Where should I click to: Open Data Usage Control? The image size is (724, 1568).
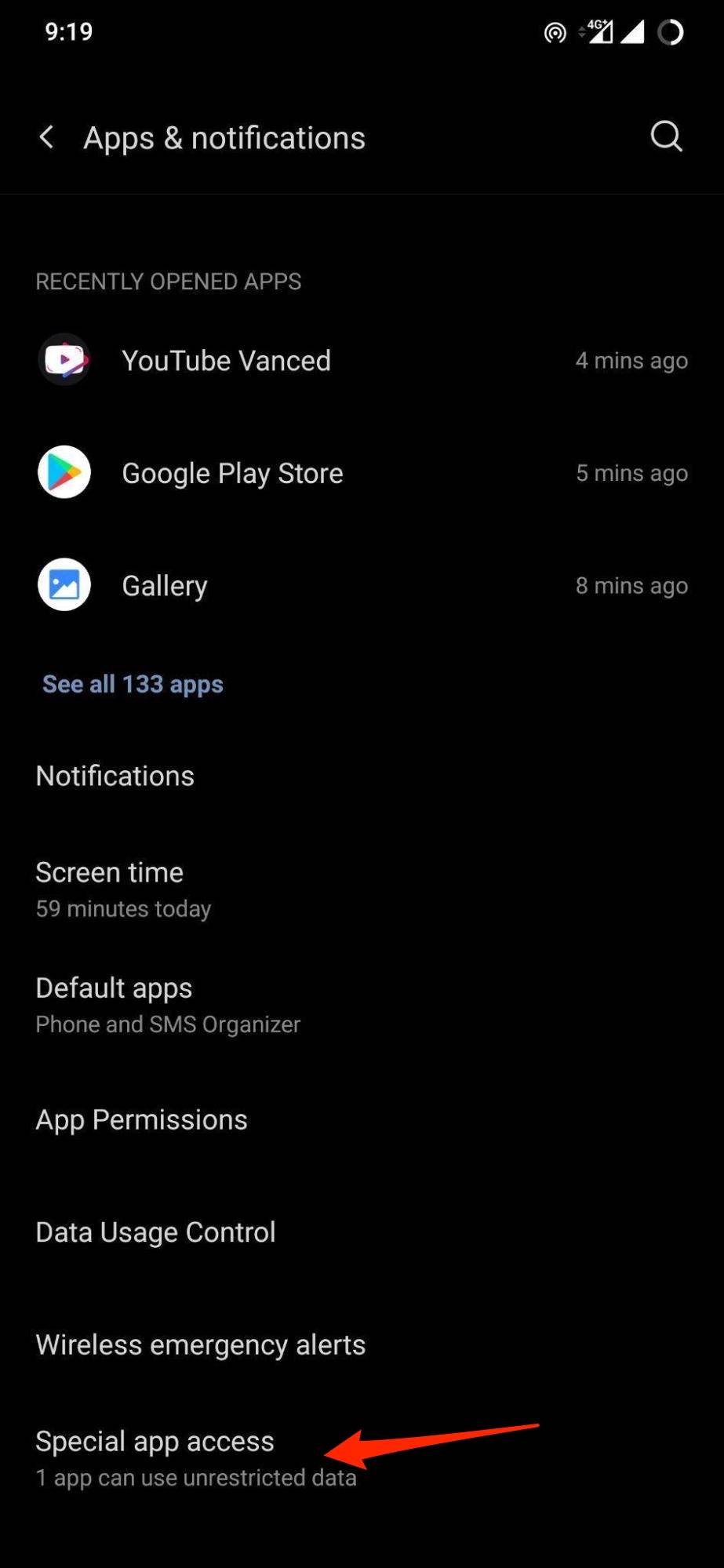coord(155,1231)
